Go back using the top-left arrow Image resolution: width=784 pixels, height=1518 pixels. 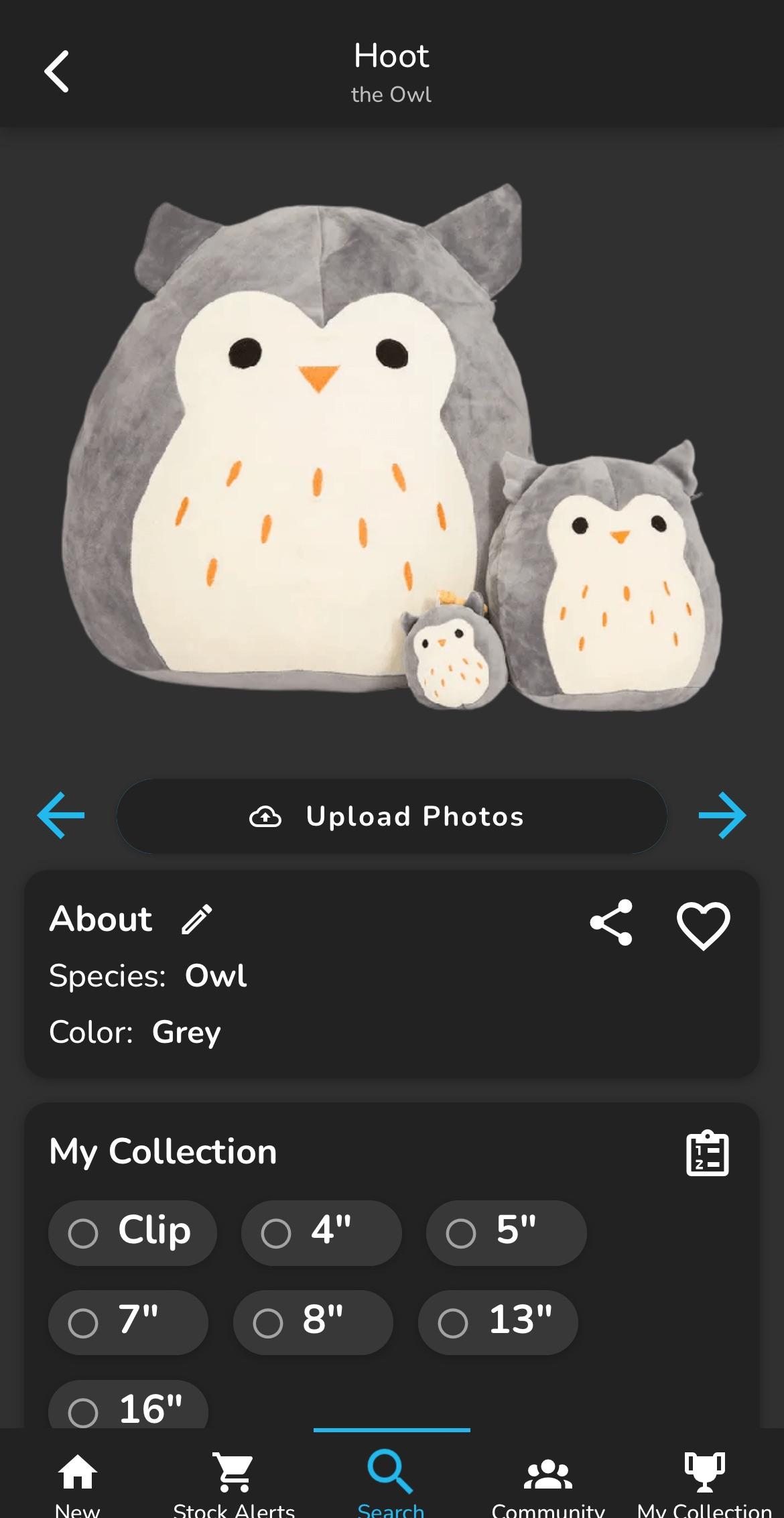tap(57, 71)
